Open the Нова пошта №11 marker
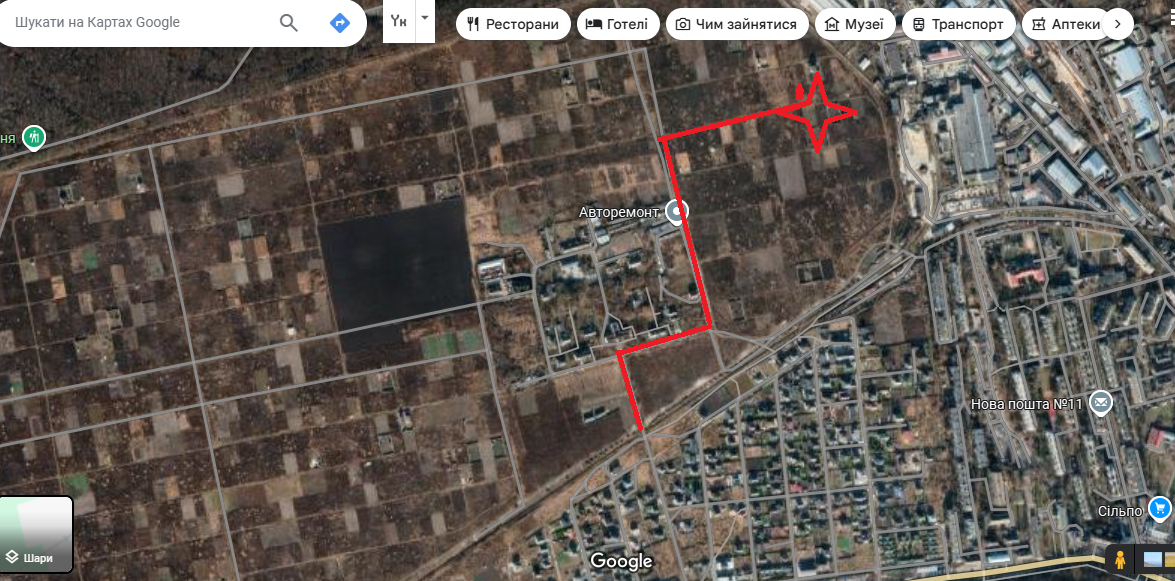Viewport: 1175px width, 581px height. pos(1101,403)
